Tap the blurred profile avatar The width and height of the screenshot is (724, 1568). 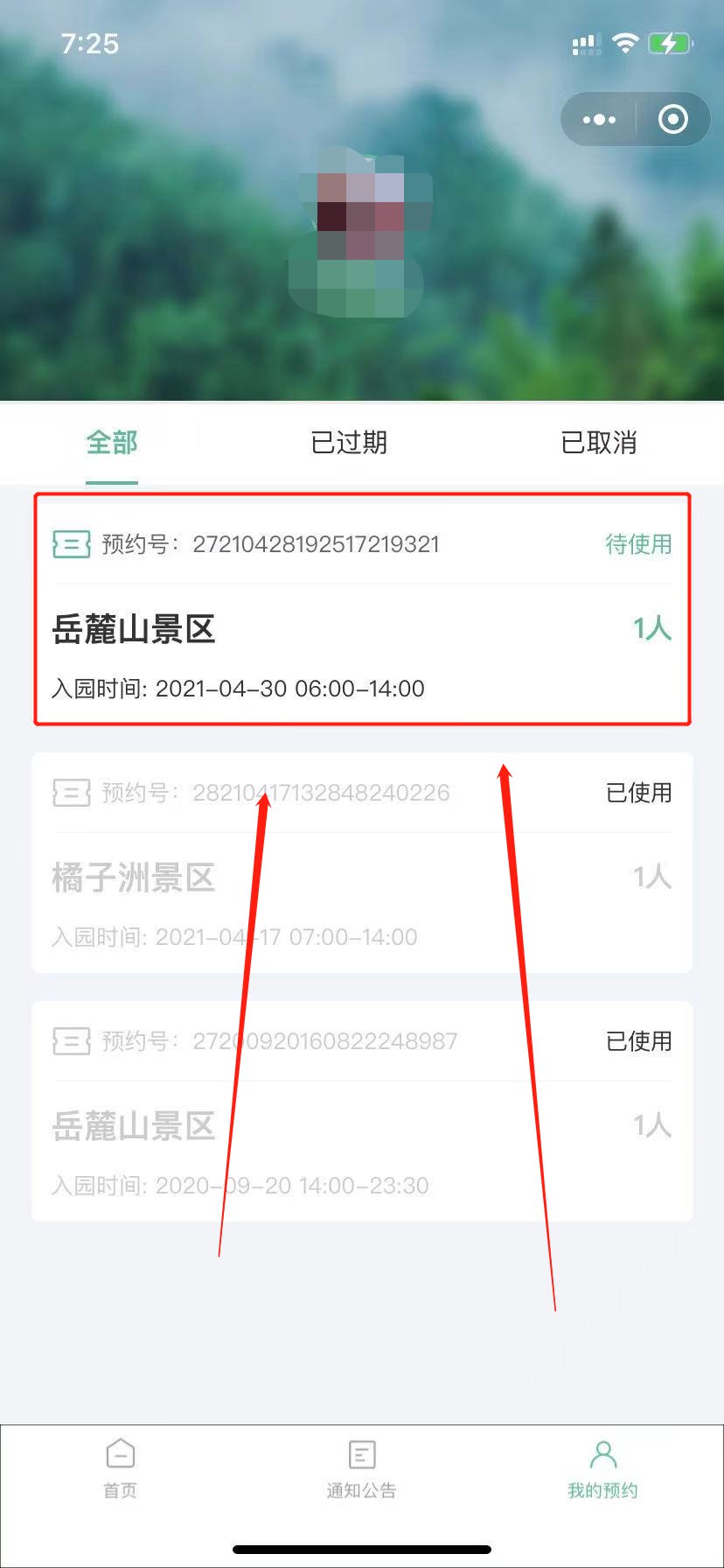click(360, 232)
